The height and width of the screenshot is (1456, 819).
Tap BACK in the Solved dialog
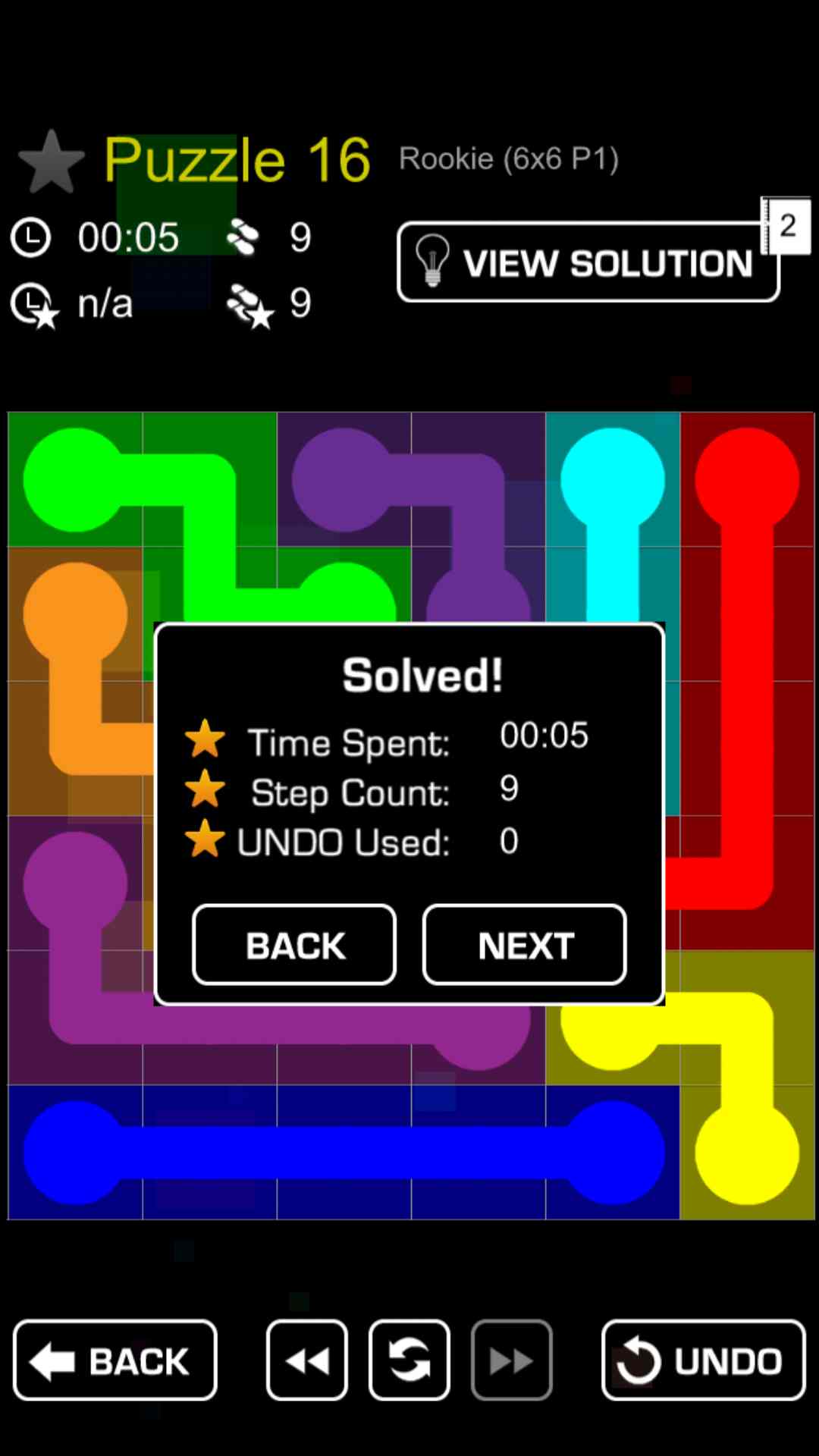click(294, 945)
